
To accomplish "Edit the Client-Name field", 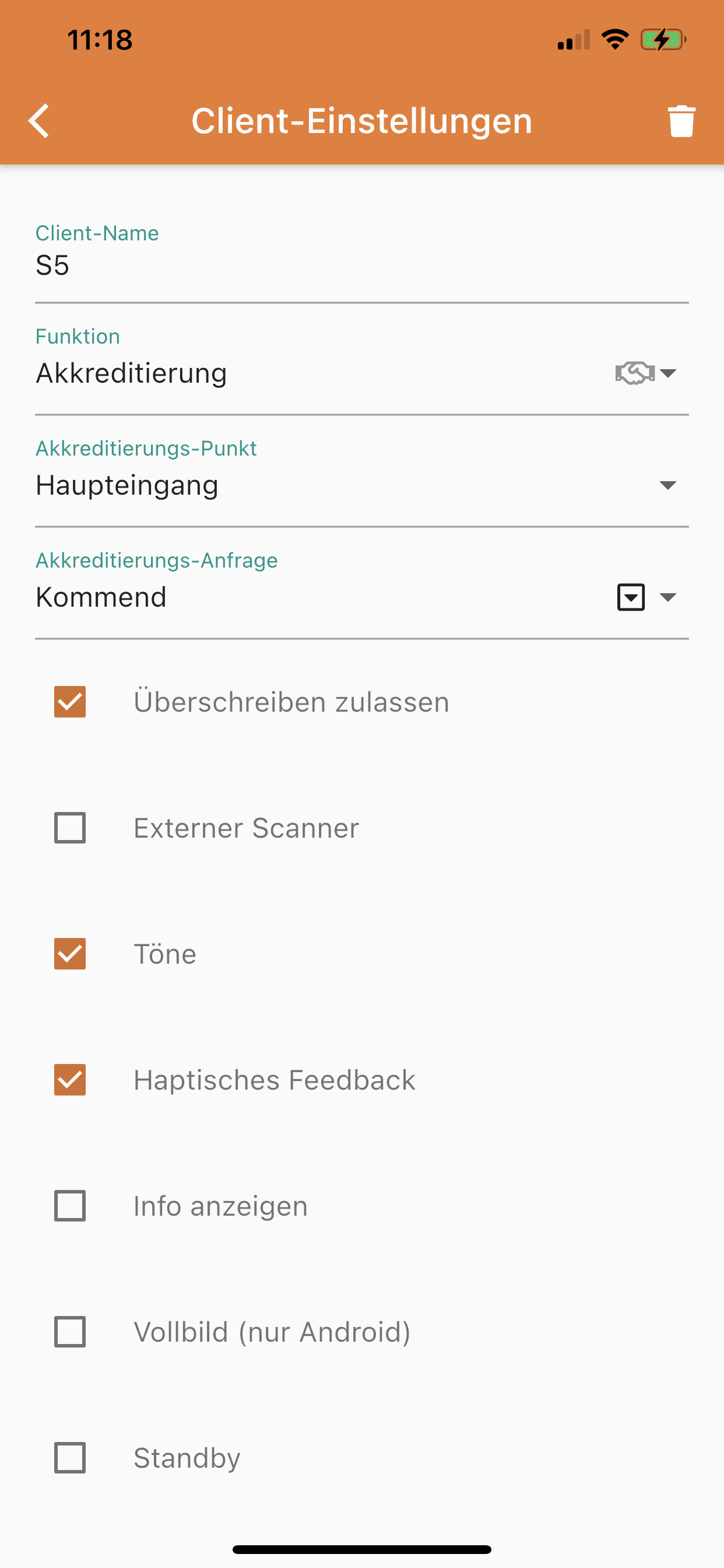I will pos(361,266).
